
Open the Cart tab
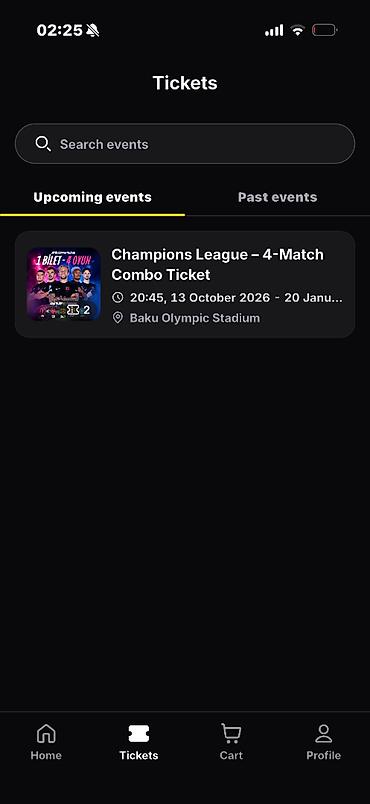click(231, 742)
